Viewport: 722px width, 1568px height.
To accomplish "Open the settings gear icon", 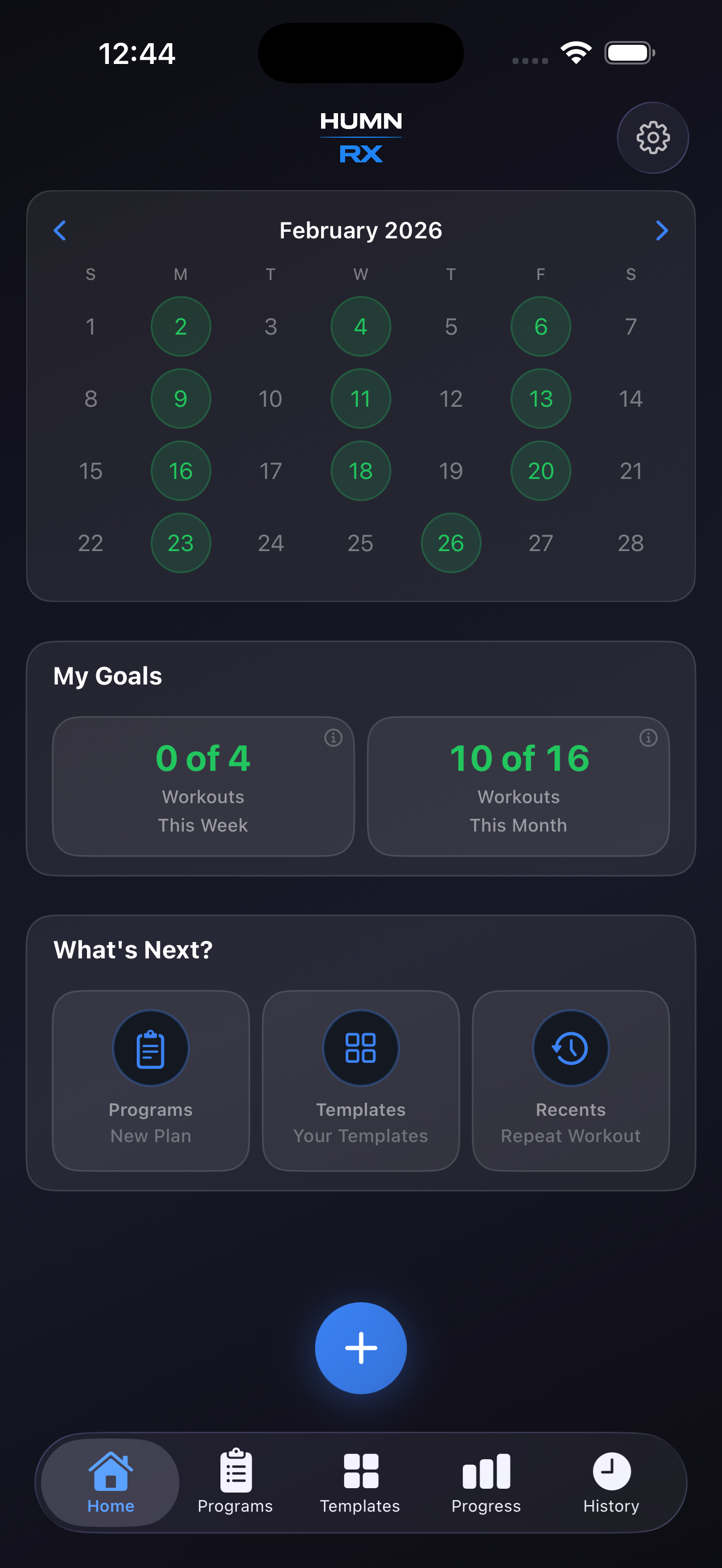I will (653, 138).
